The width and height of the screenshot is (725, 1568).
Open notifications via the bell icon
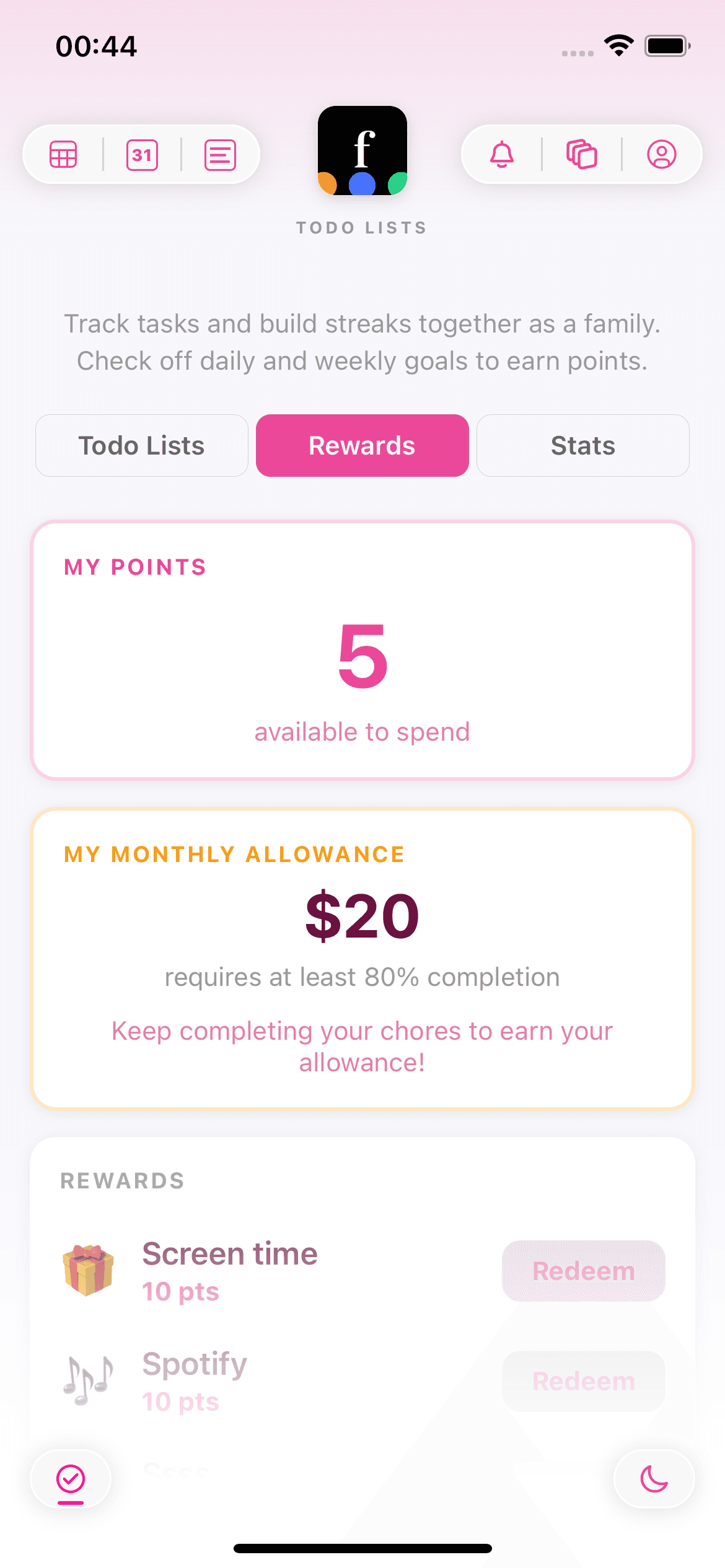(503, 155)
